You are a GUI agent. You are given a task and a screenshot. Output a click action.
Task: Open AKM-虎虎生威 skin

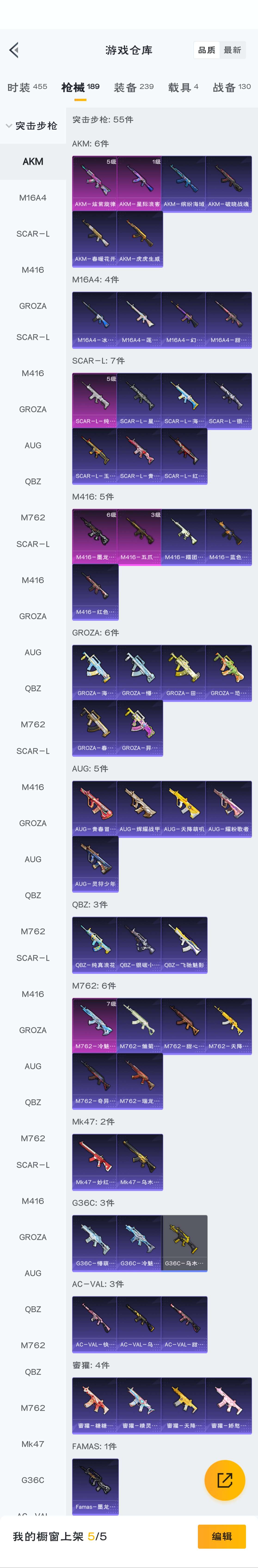[139, 239]
